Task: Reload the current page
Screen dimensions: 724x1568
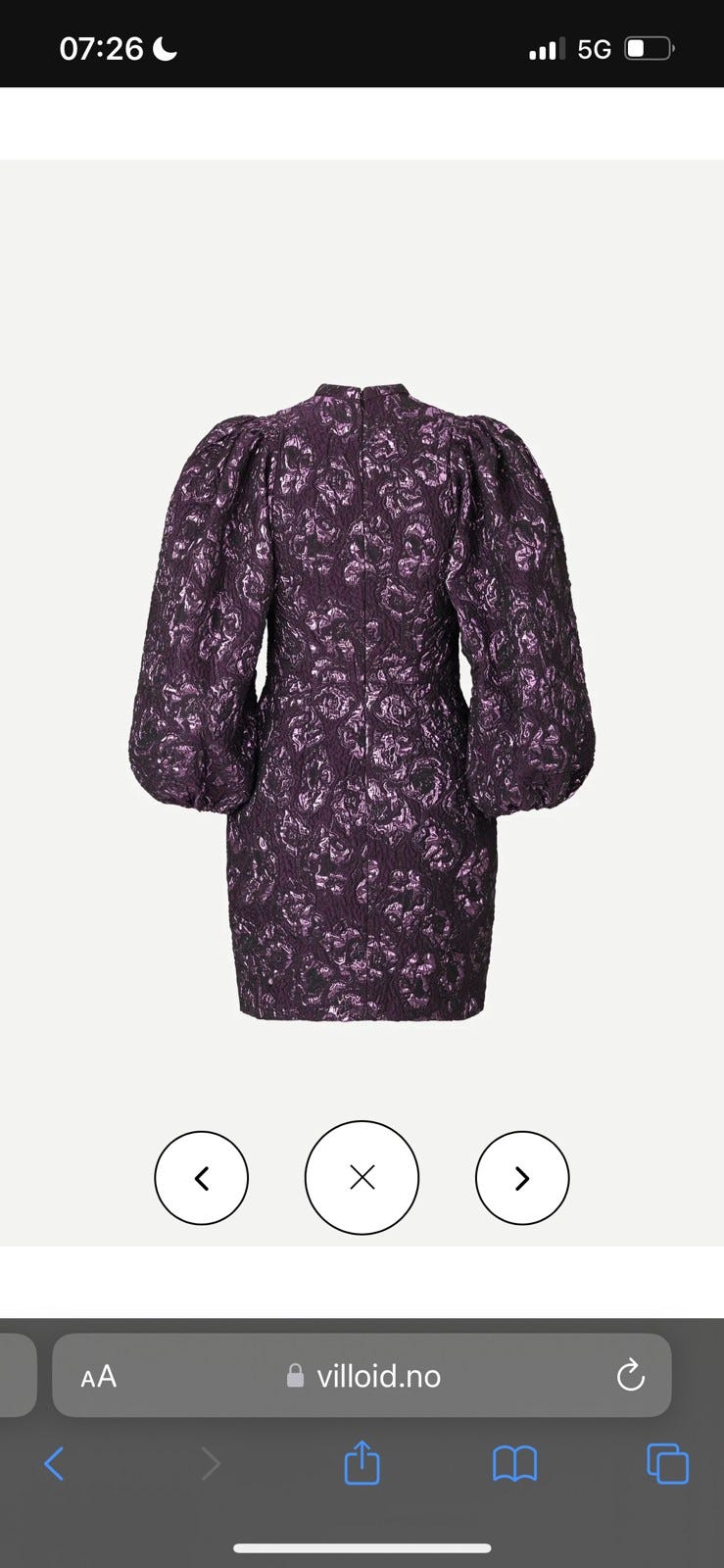Action: click(630, 1376)
